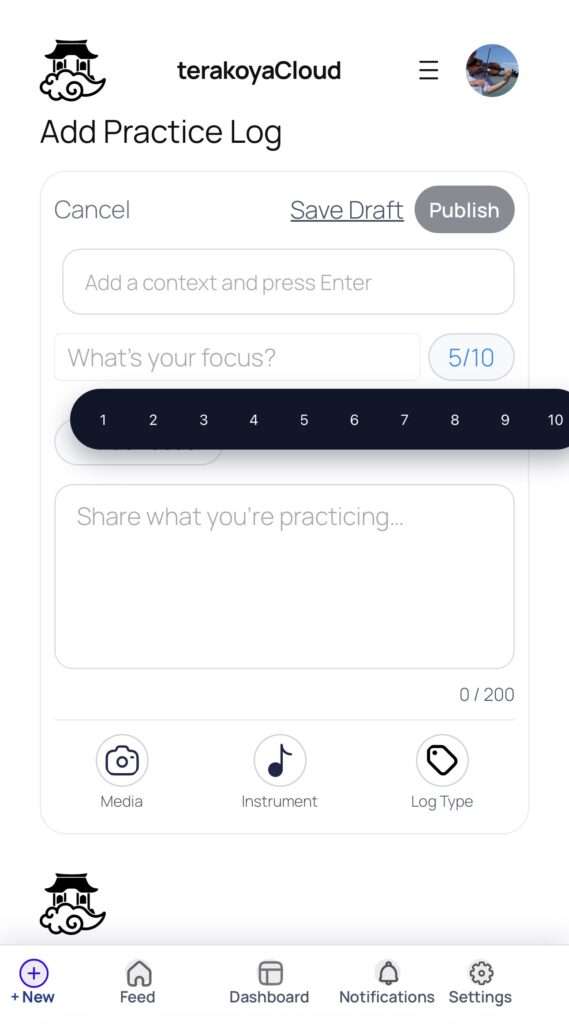The width and height of the screenshot is (569, 1024).
Task: Open the hamburger menu
Action: (x=429, y=70)
